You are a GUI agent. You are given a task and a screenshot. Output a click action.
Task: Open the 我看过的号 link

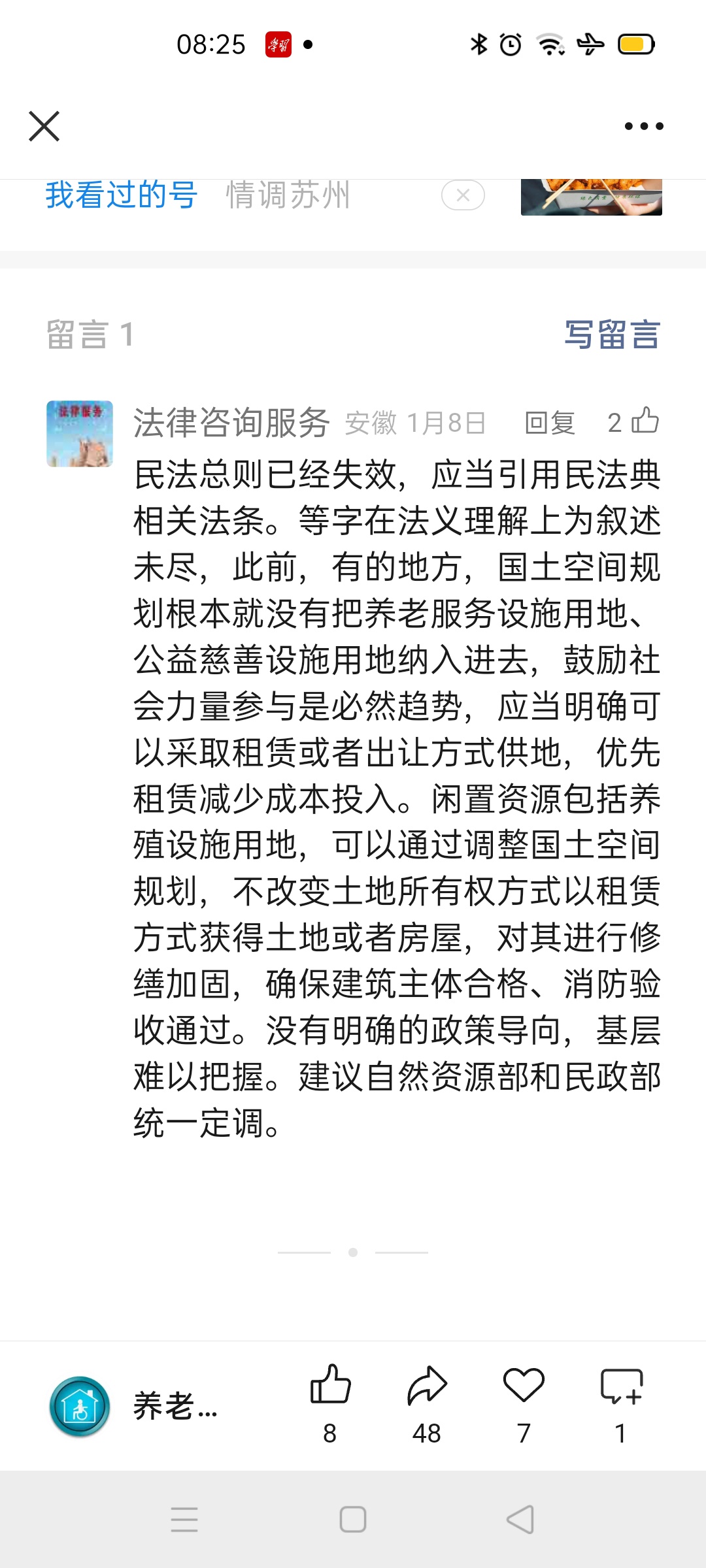(x=121, y=195)
